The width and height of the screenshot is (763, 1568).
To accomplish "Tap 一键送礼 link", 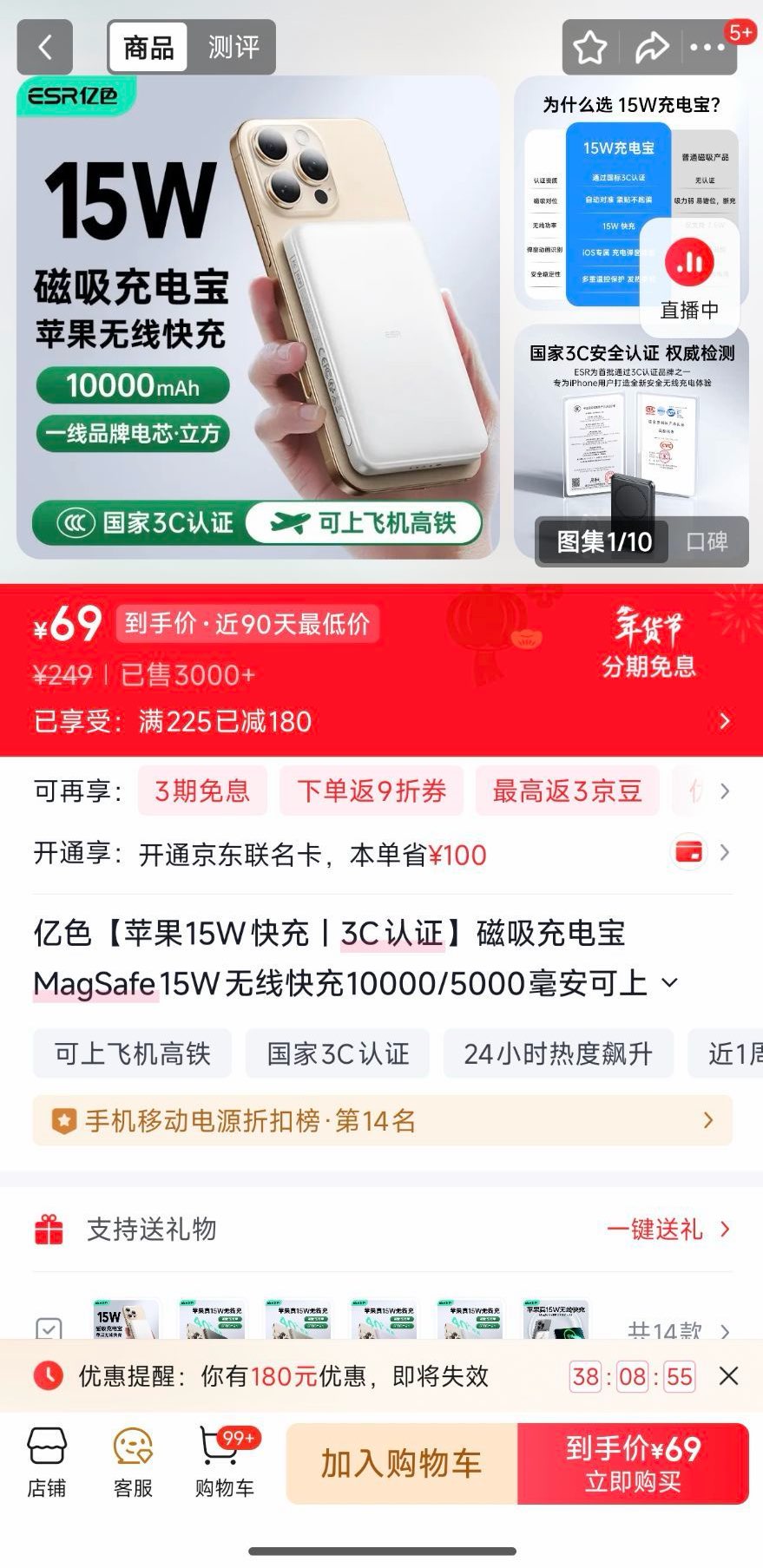I will (x=668, y=1229).
